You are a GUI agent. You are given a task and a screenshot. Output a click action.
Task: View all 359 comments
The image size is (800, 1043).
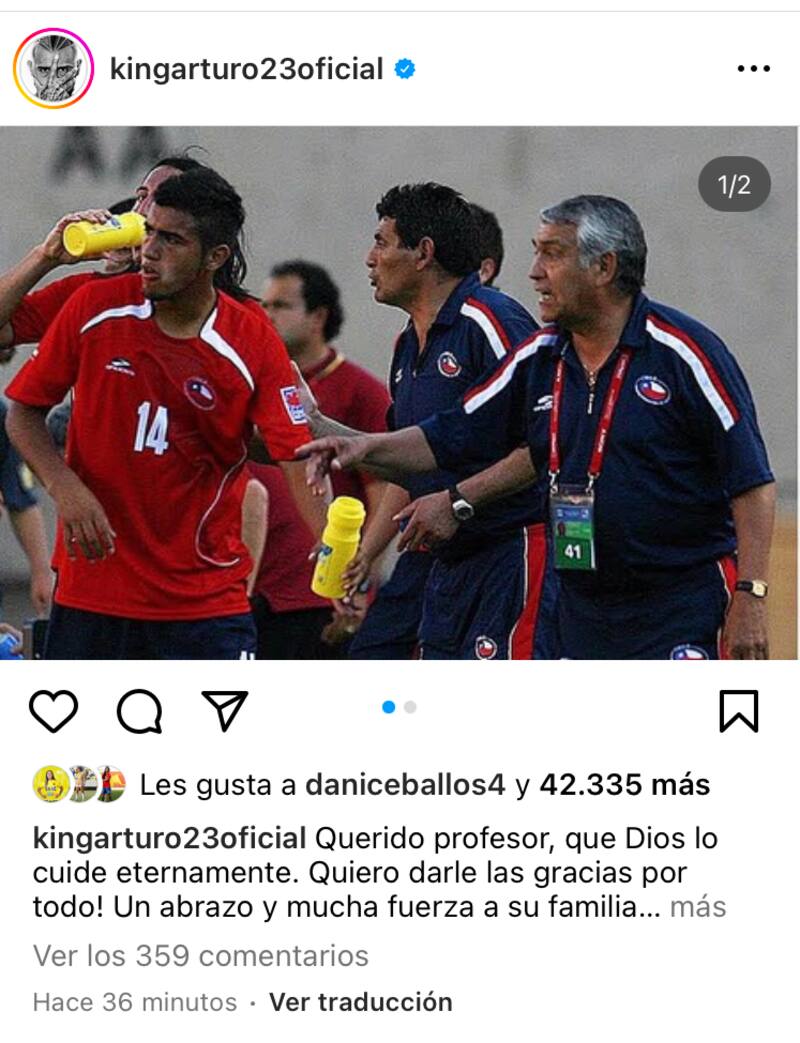(x=201, y=956)
